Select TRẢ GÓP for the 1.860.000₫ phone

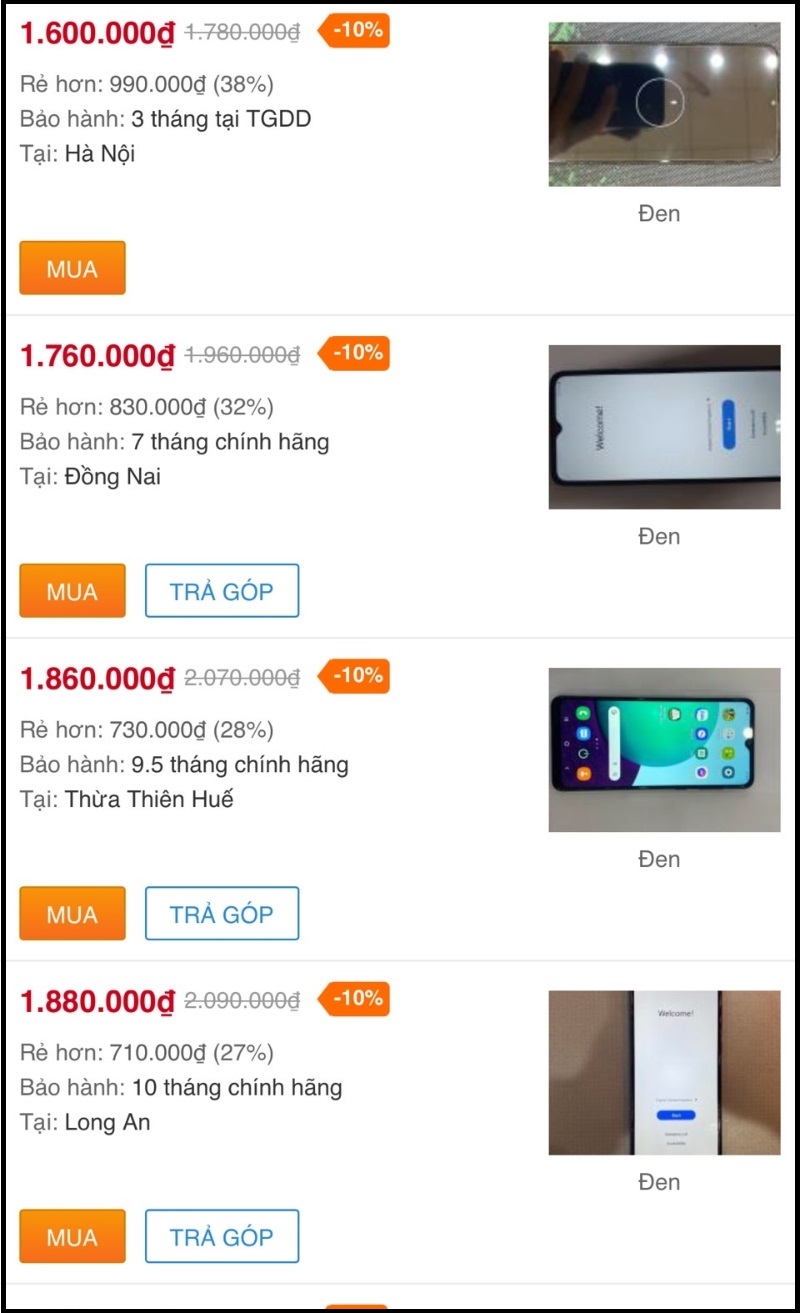coord(221,914)
